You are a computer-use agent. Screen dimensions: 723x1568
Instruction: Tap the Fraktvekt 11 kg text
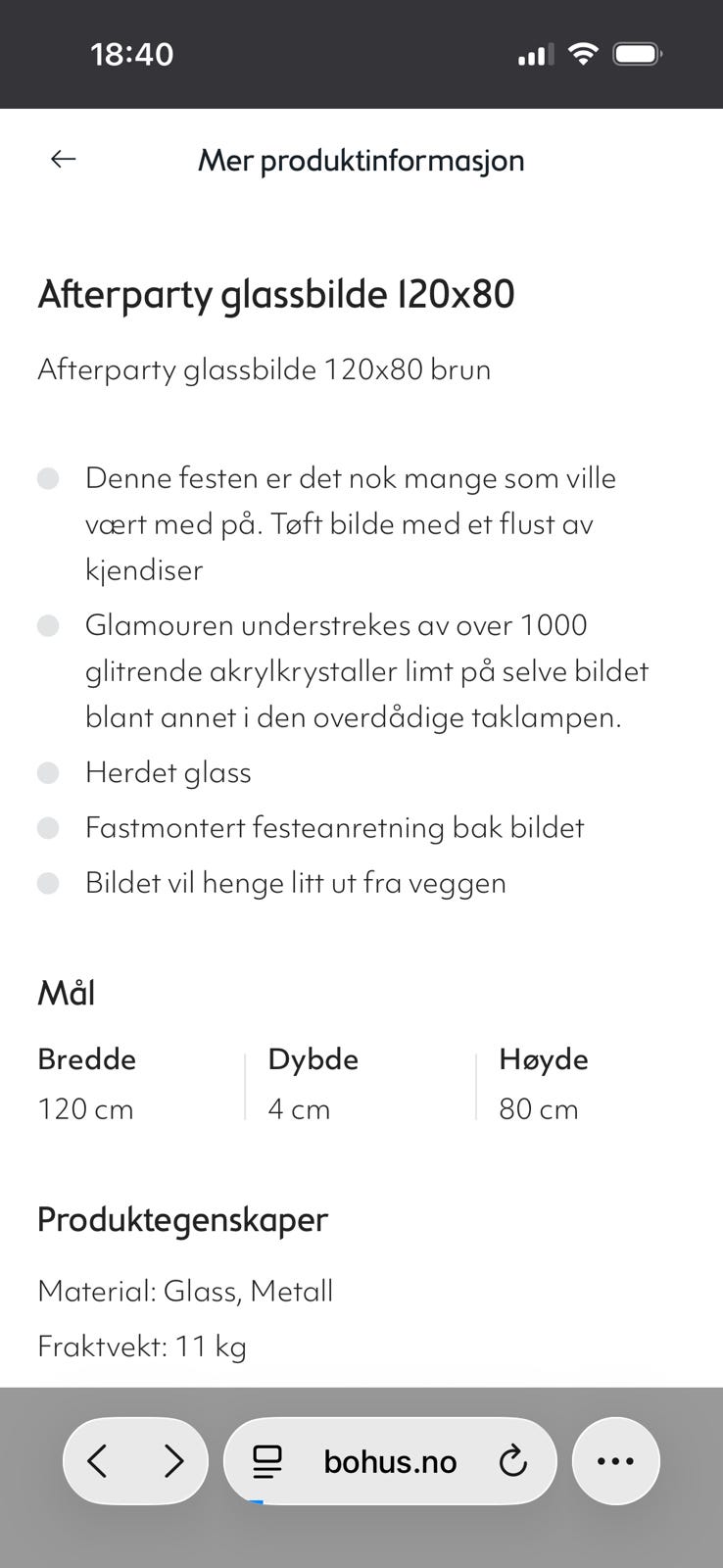point(142,1346)
